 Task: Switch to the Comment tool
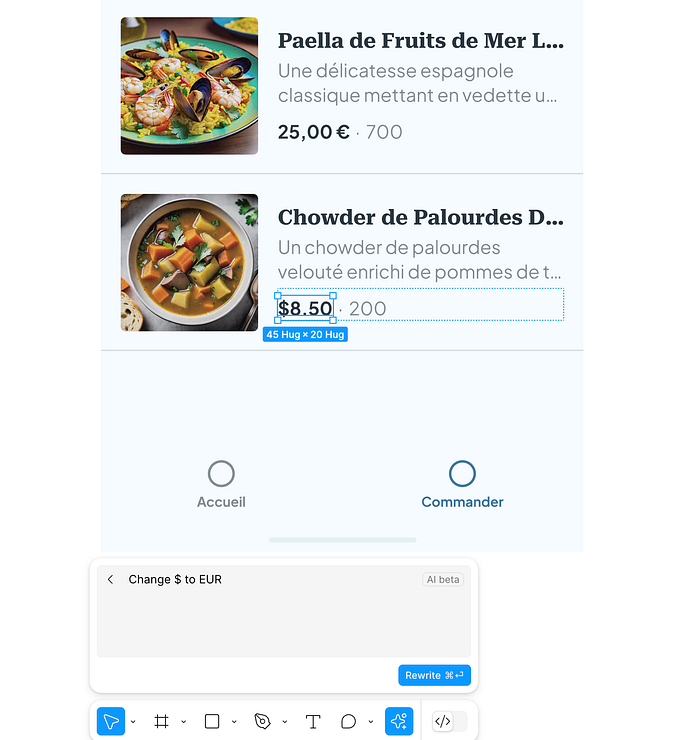click(348, 721)
